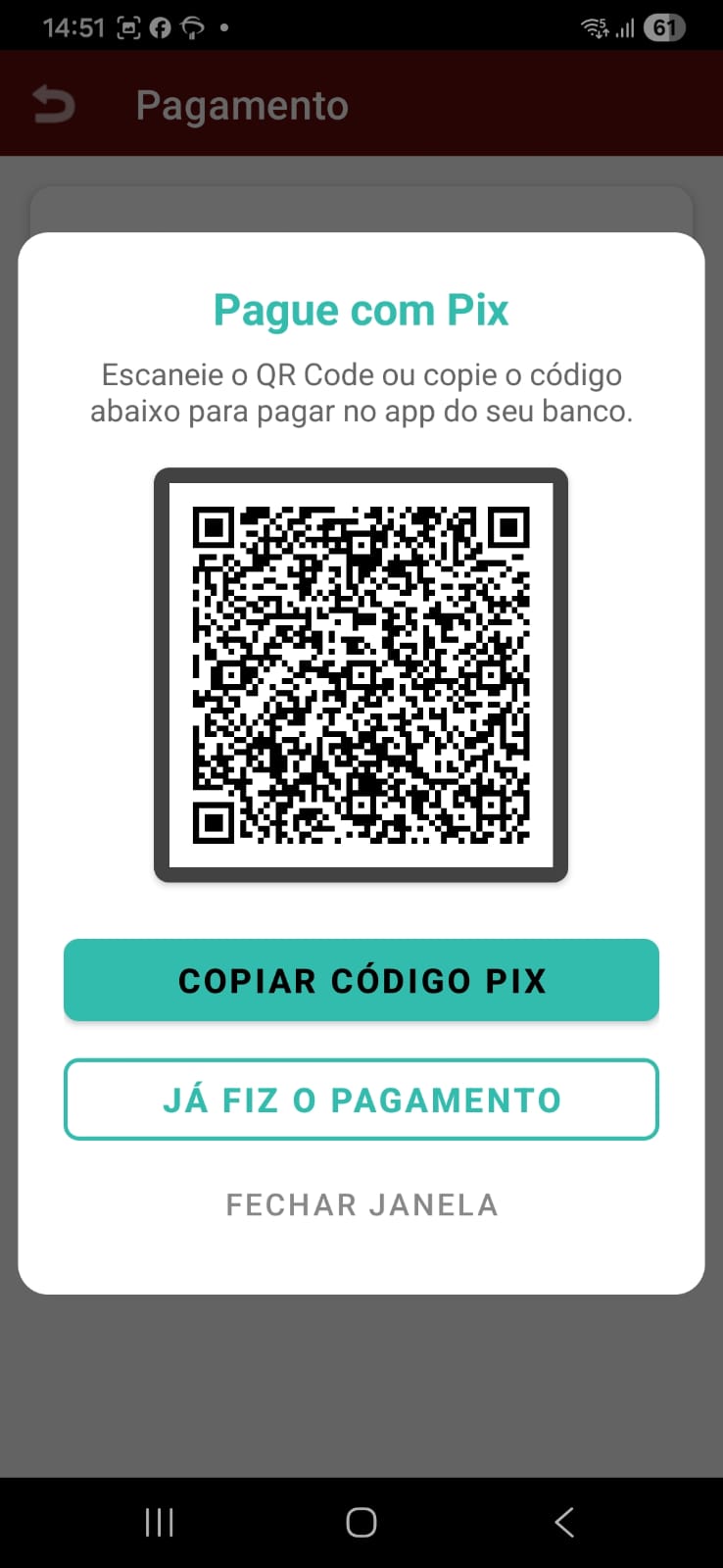Tap the Pagamento header title
This screenshot has width=723, height=1568.
click(241, 104)
